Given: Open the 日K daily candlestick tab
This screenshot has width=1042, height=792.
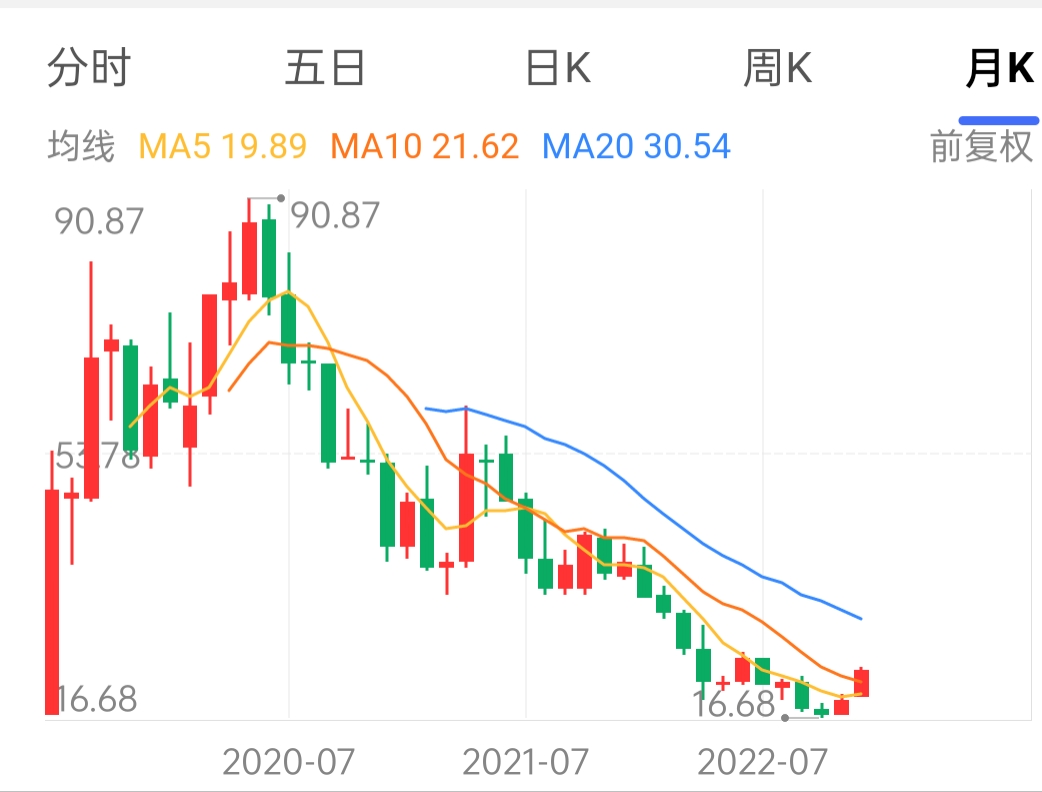Looking at the screenshot, I should [558, 69].
